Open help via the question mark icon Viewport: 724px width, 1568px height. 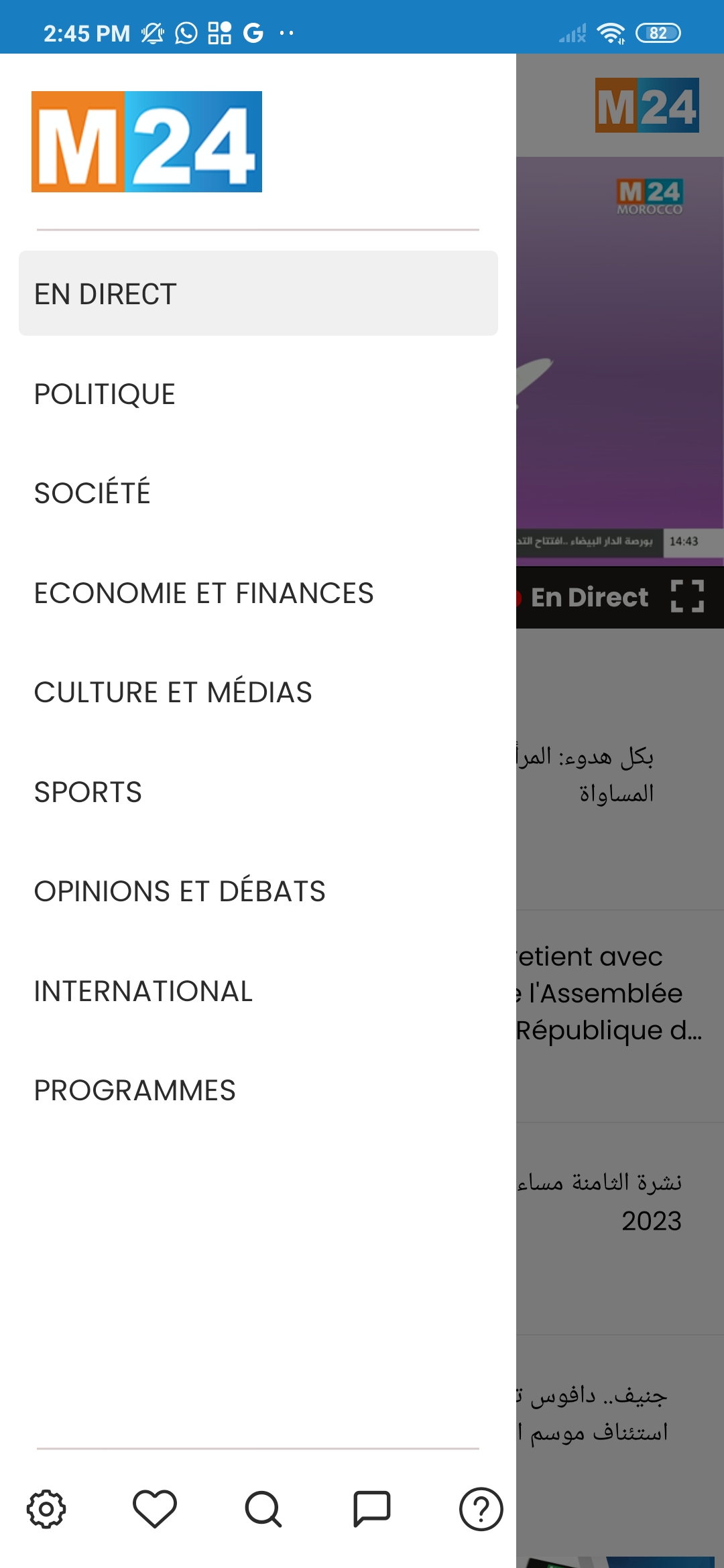(481, 1509)
